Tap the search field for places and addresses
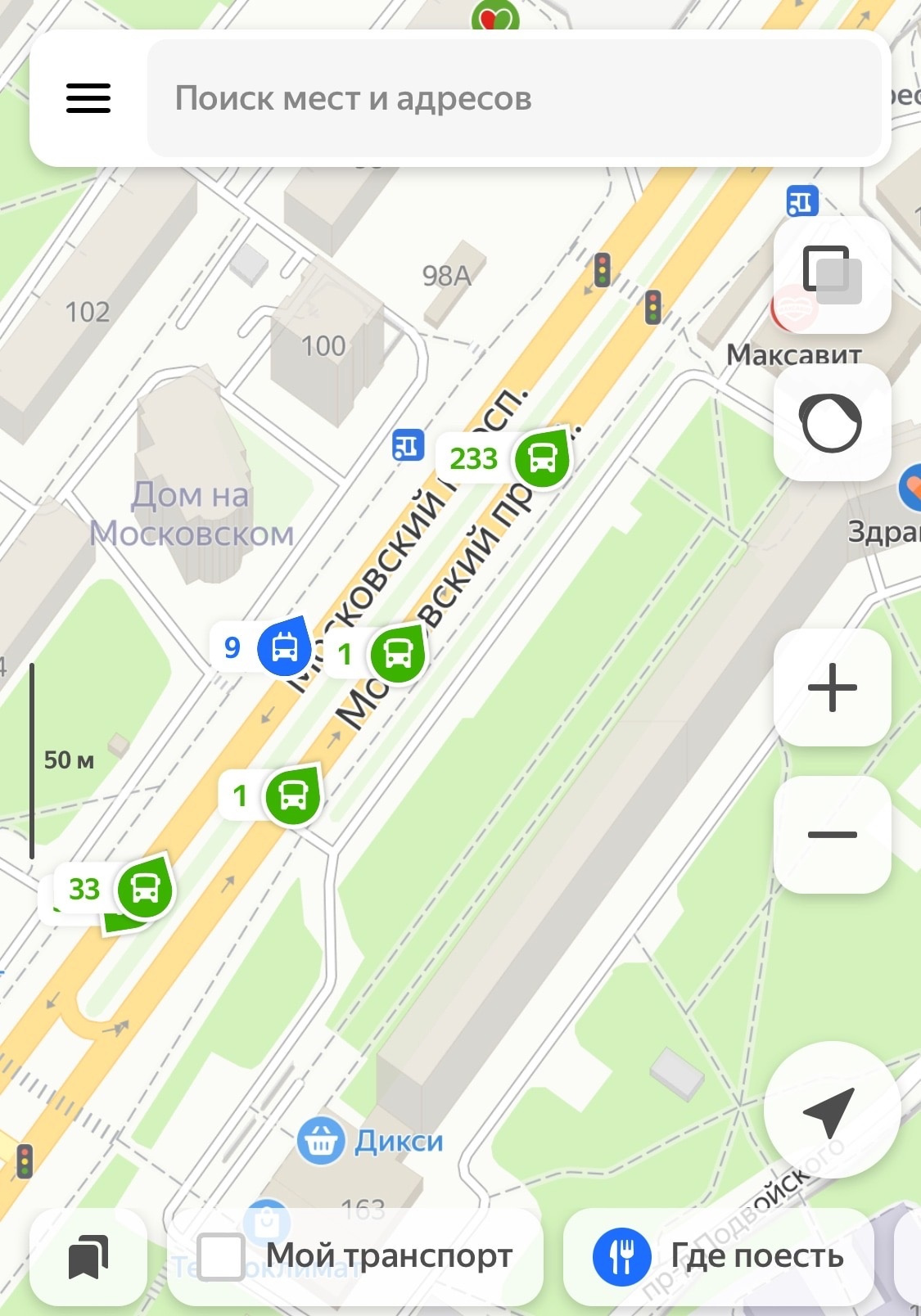921x1316 pixels. pyautogui.click(x=514, y=98)
